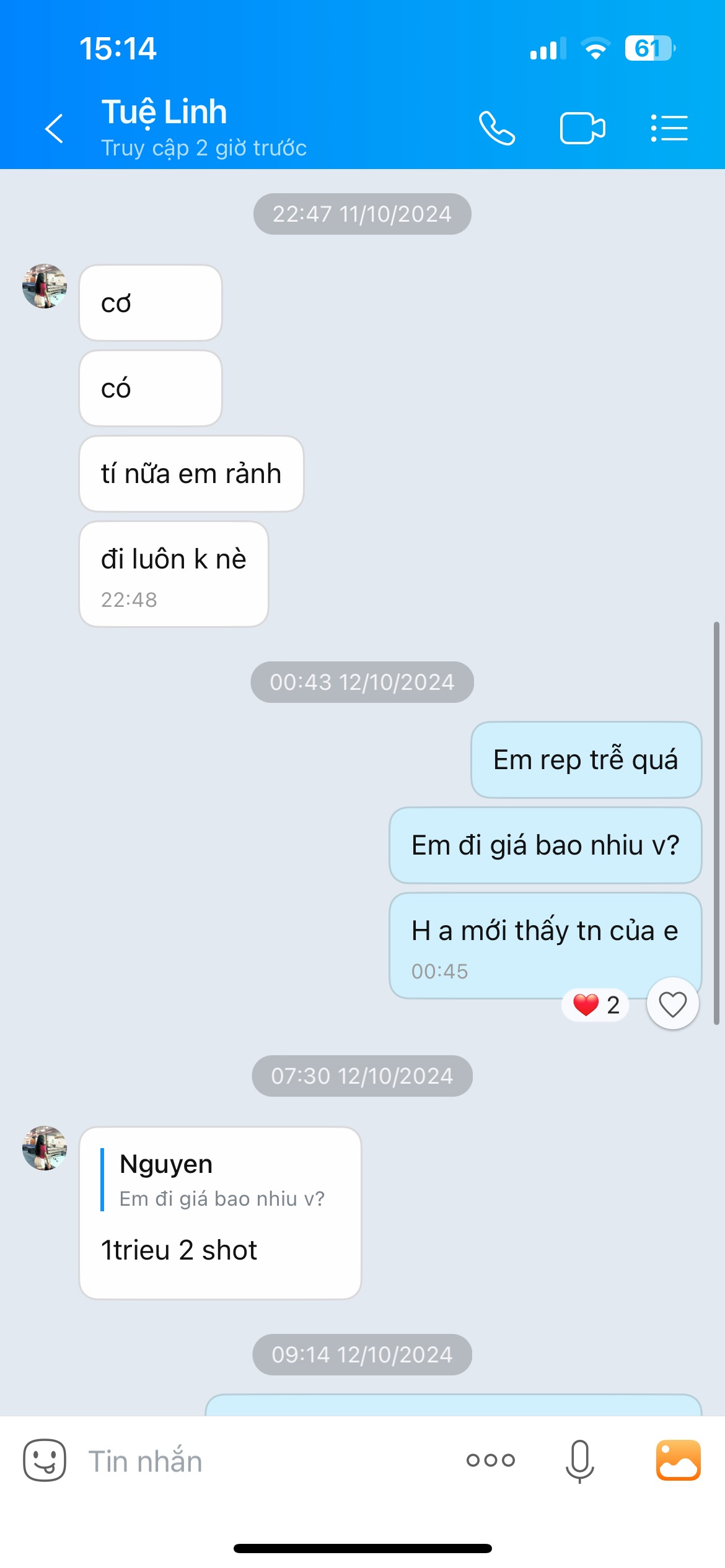Viewport: 725px width, 1568px height.
Task: React with a heart to last sent message
Action: 672,1004
